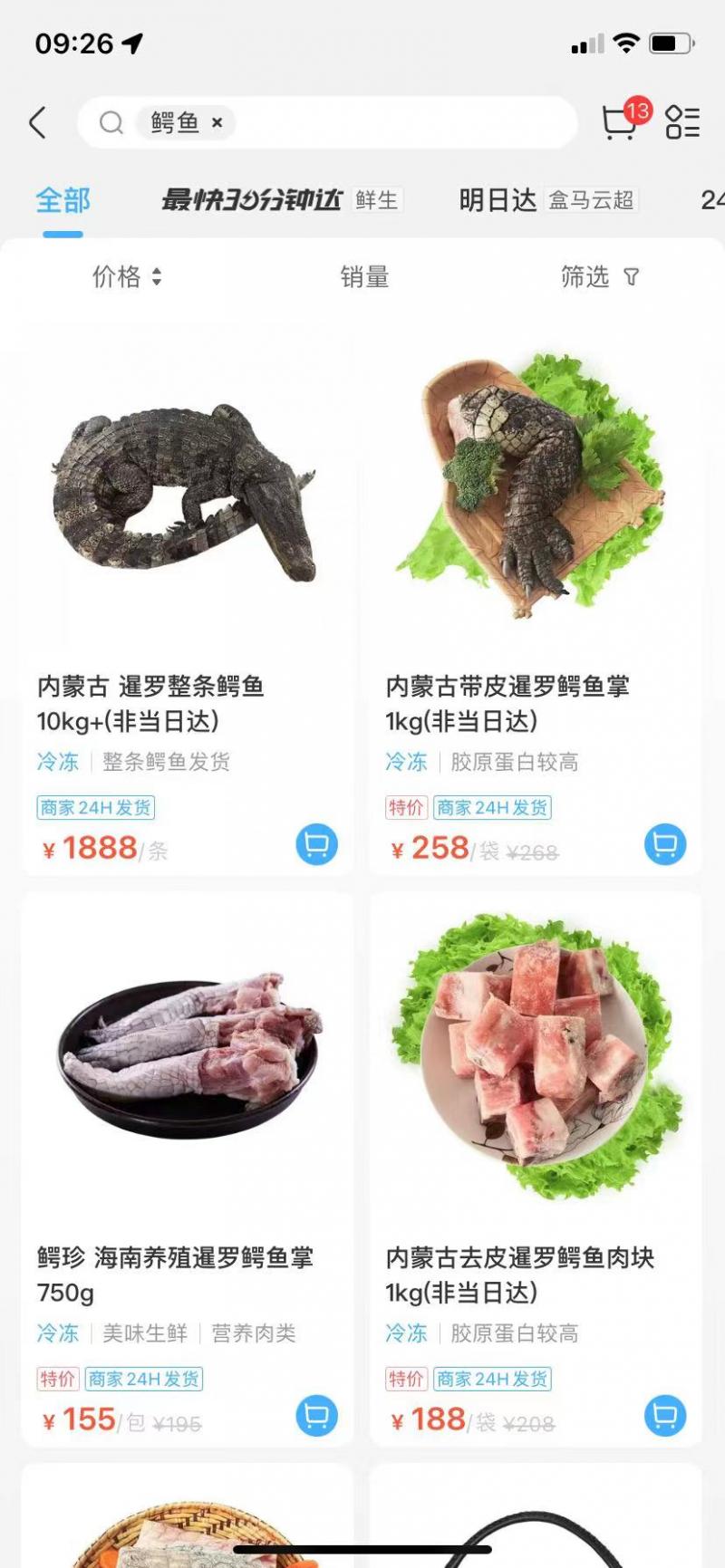Screen dimensions: 725x1568
Task: Click the back arrow to return
Action: pyautogui.click(x=37, y=122)
